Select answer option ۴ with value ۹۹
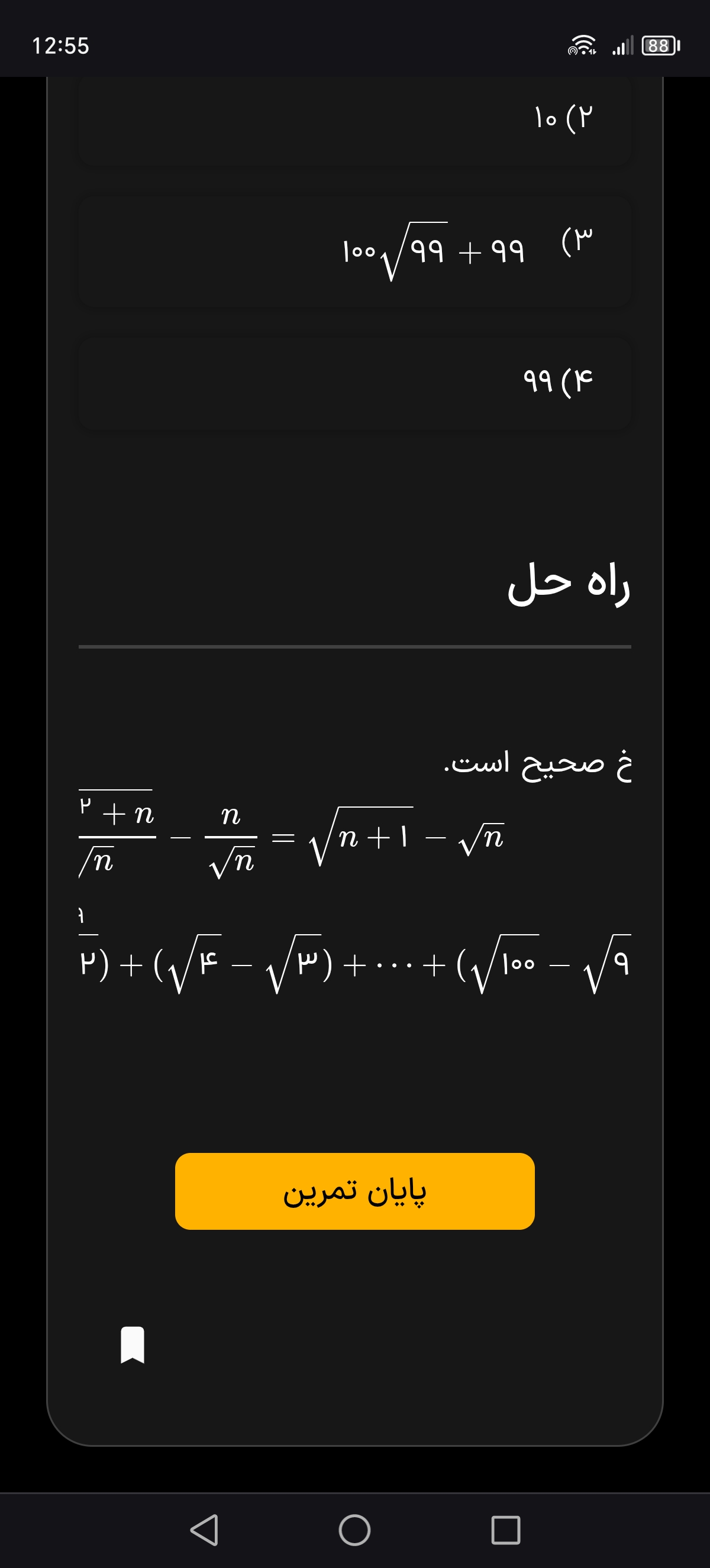This screenshot has width=710, height=1568. (354, 384)
